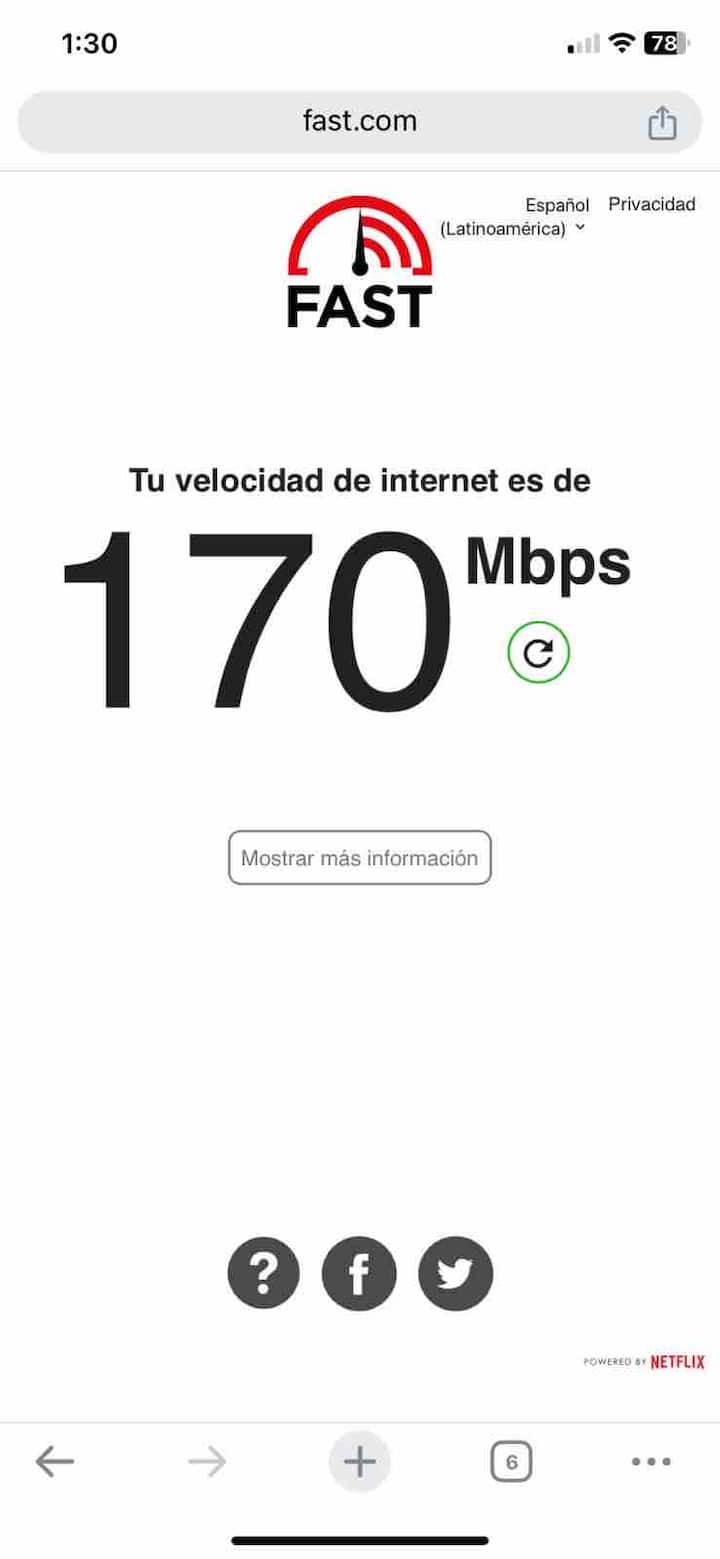Open the Español (Latinoamérica) language dropdown

(x=514, y=217)
